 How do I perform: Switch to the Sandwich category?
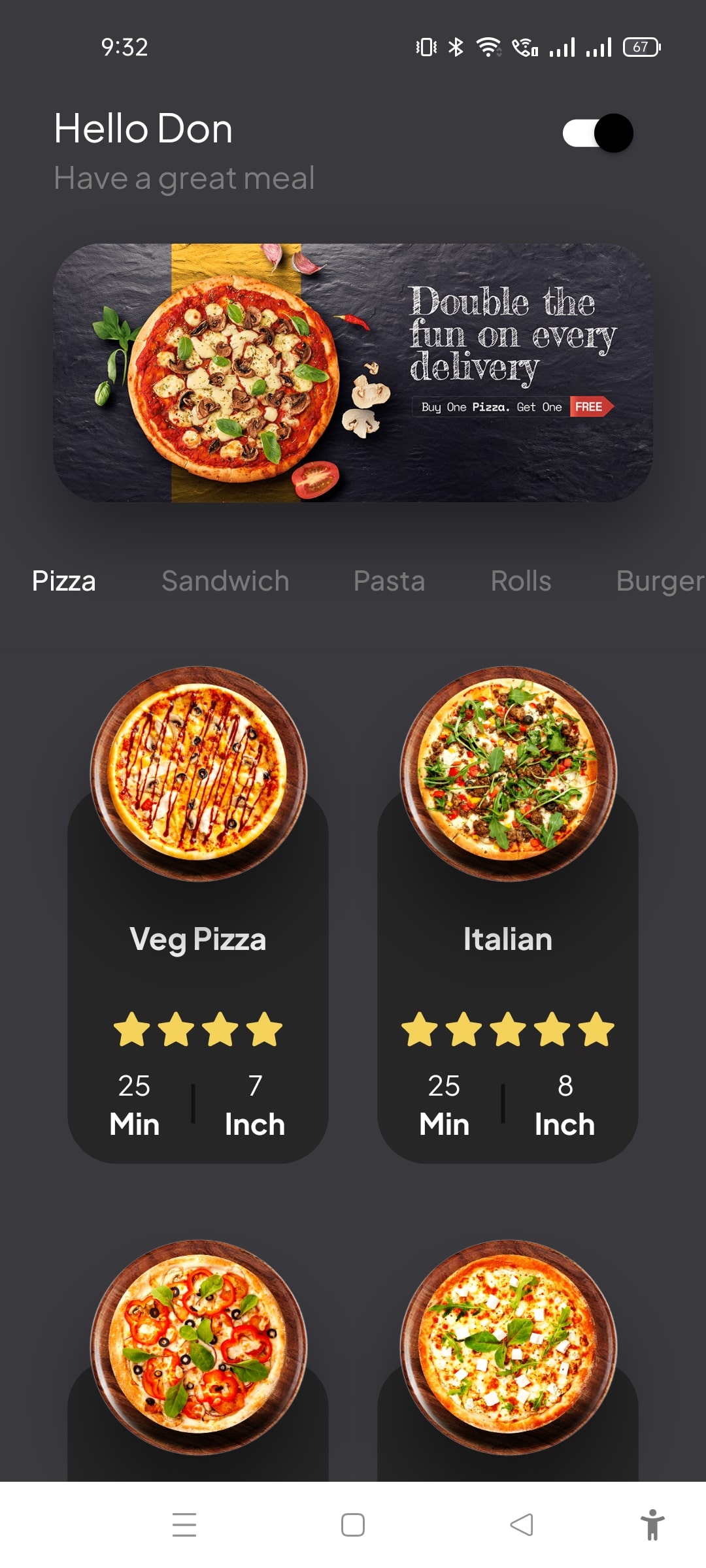(225, 581)
